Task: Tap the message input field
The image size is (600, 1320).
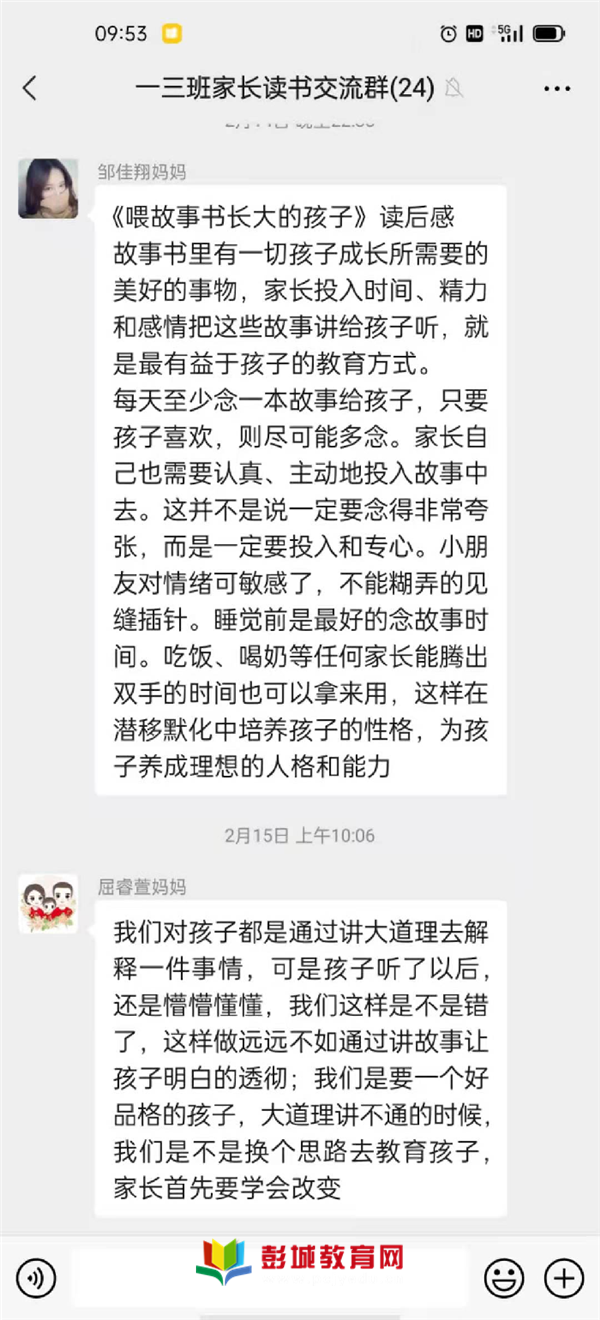Action: tap(270, 1277)
